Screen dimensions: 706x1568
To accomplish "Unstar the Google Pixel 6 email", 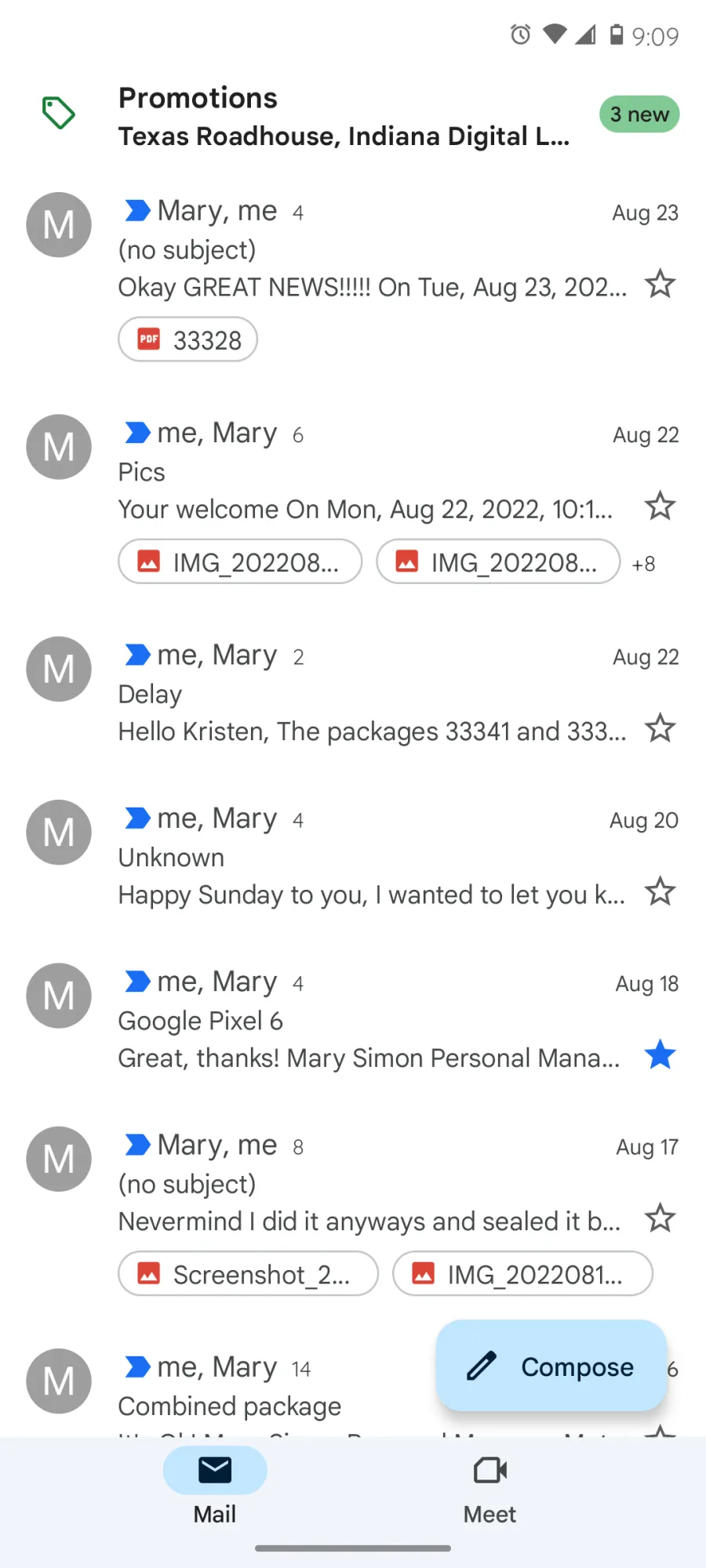I will (660, 1054).
